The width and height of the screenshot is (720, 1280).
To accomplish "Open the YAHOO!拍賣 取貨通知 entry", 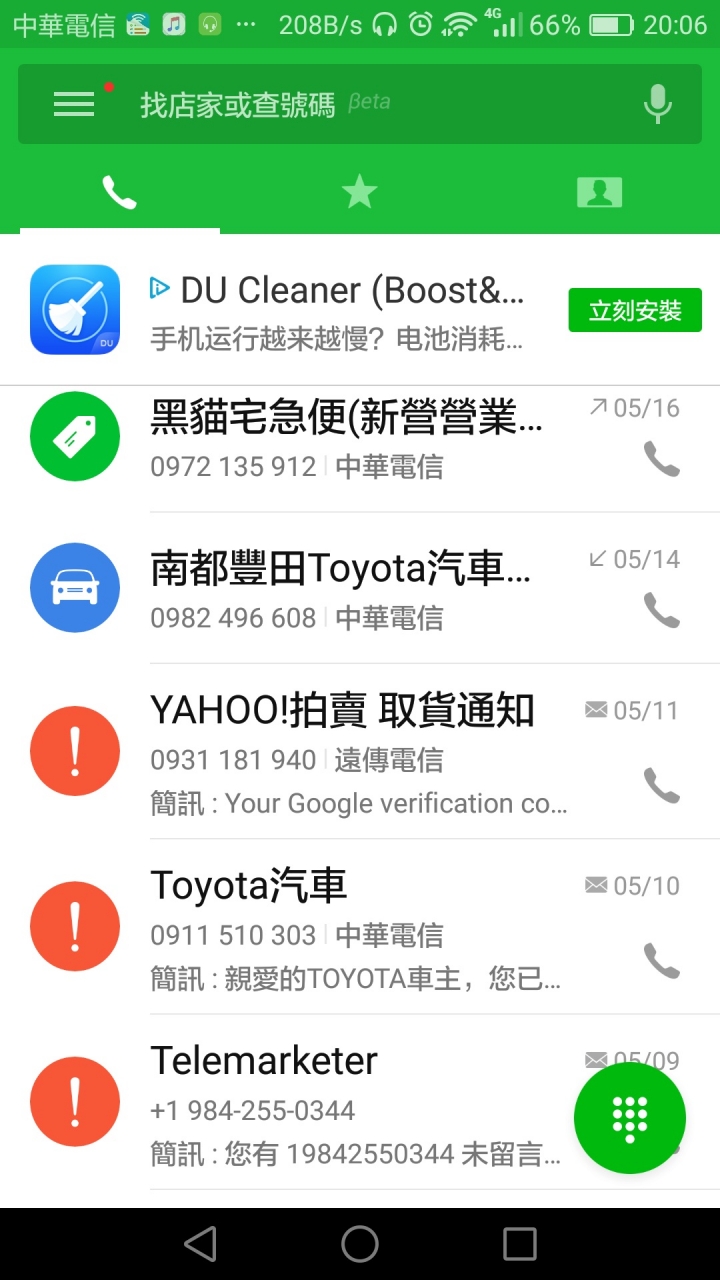I will (x=360, y=751).
